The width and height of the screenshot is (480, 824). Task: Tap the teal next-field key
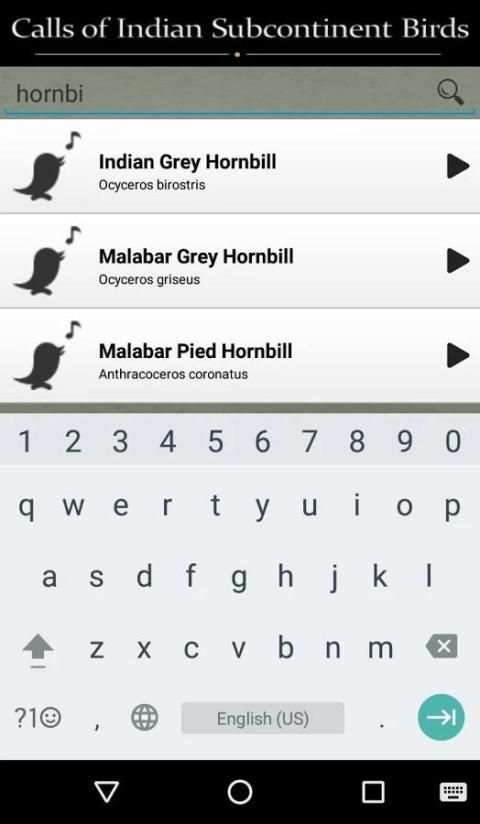click(441, 717)
